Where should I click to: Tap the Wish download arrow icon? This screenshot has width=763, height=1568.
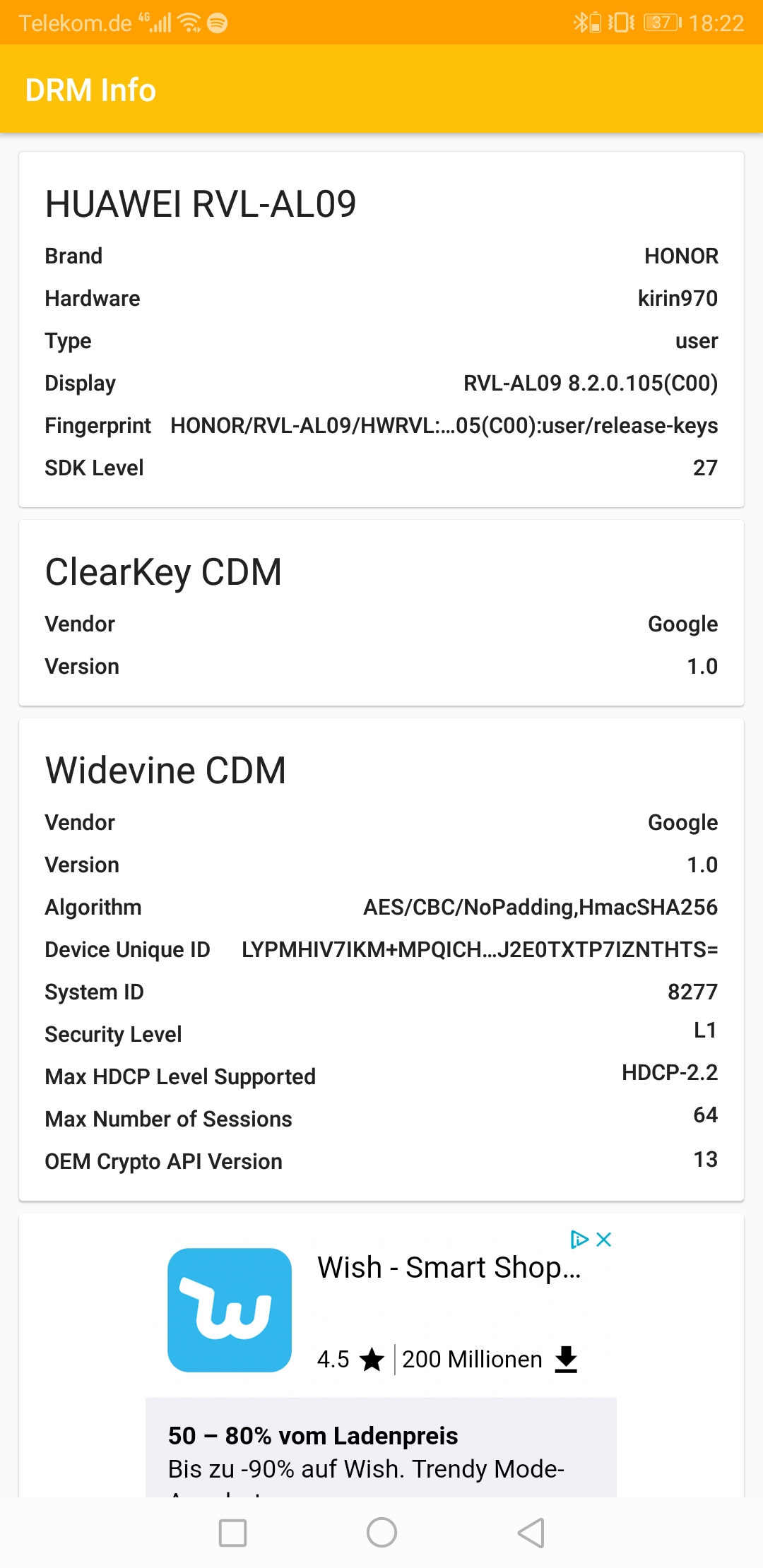click(566, 1359)
